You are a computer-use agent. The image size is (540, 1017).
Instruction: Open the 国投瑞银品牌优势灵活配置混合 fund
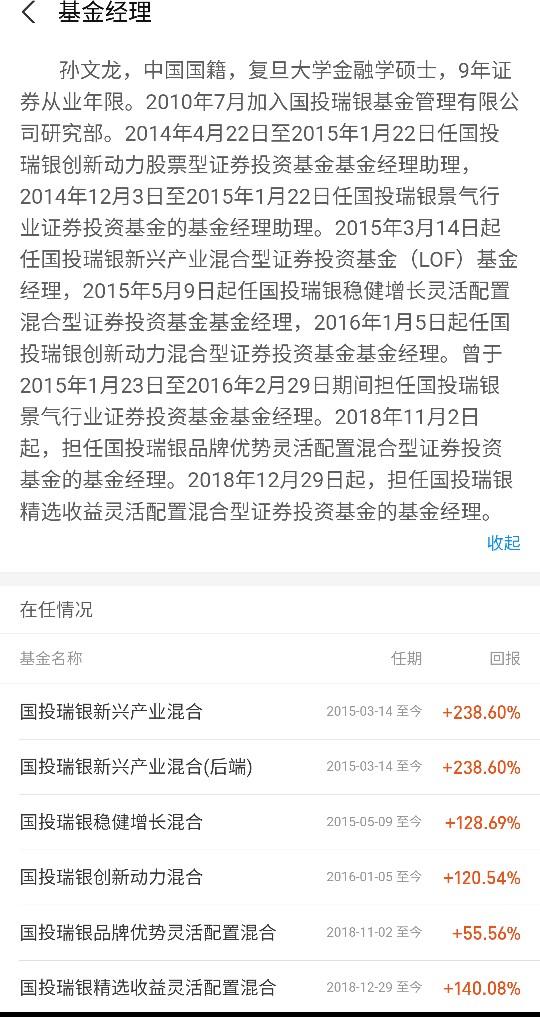point(270,933)
